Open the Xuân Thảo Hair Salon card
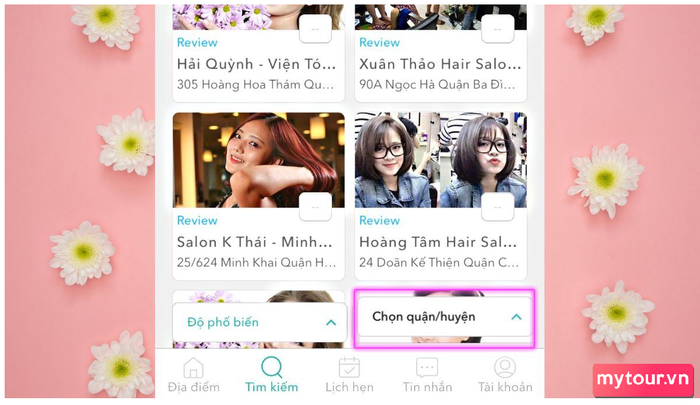Screen dimensions: 700x405 (440, 64)
